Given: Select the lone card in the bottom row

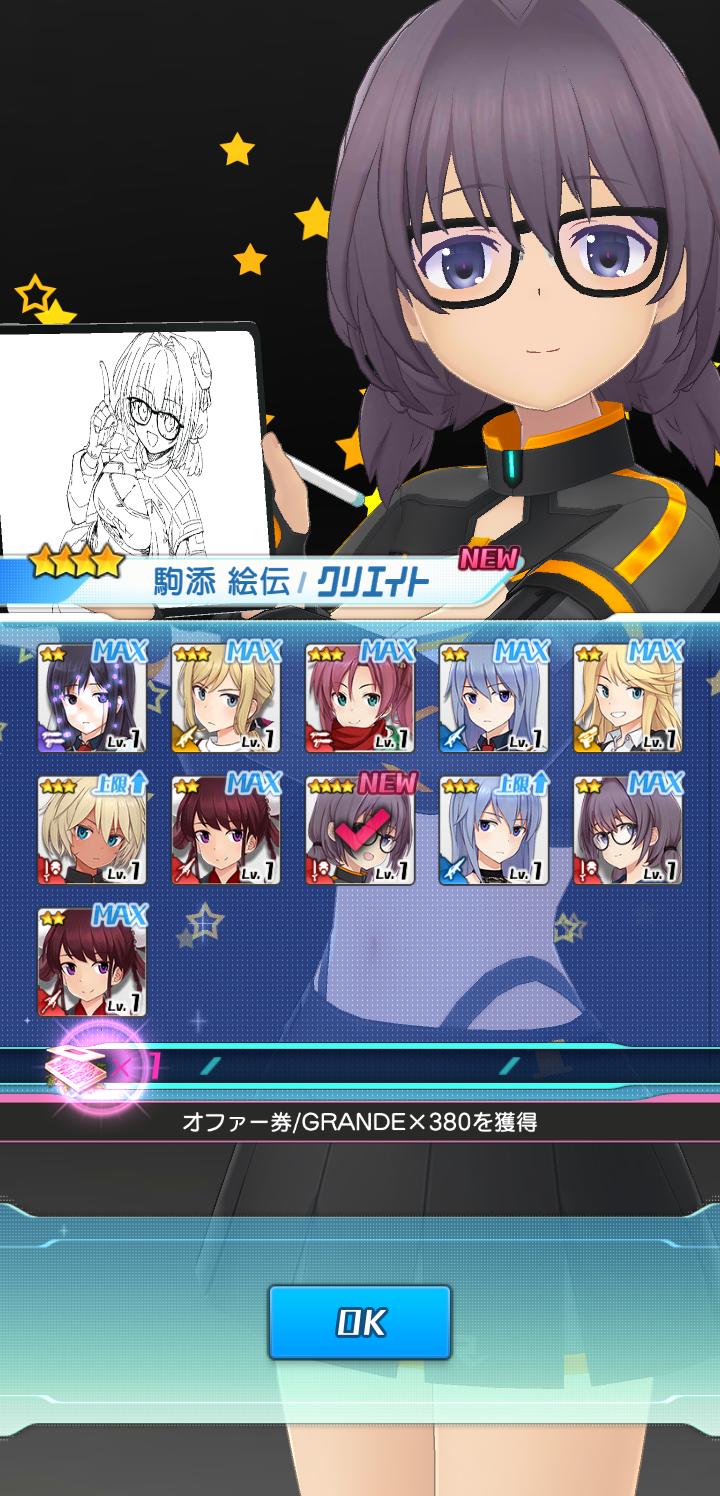Looking at the screenshot, I should [x=92, y=962].
